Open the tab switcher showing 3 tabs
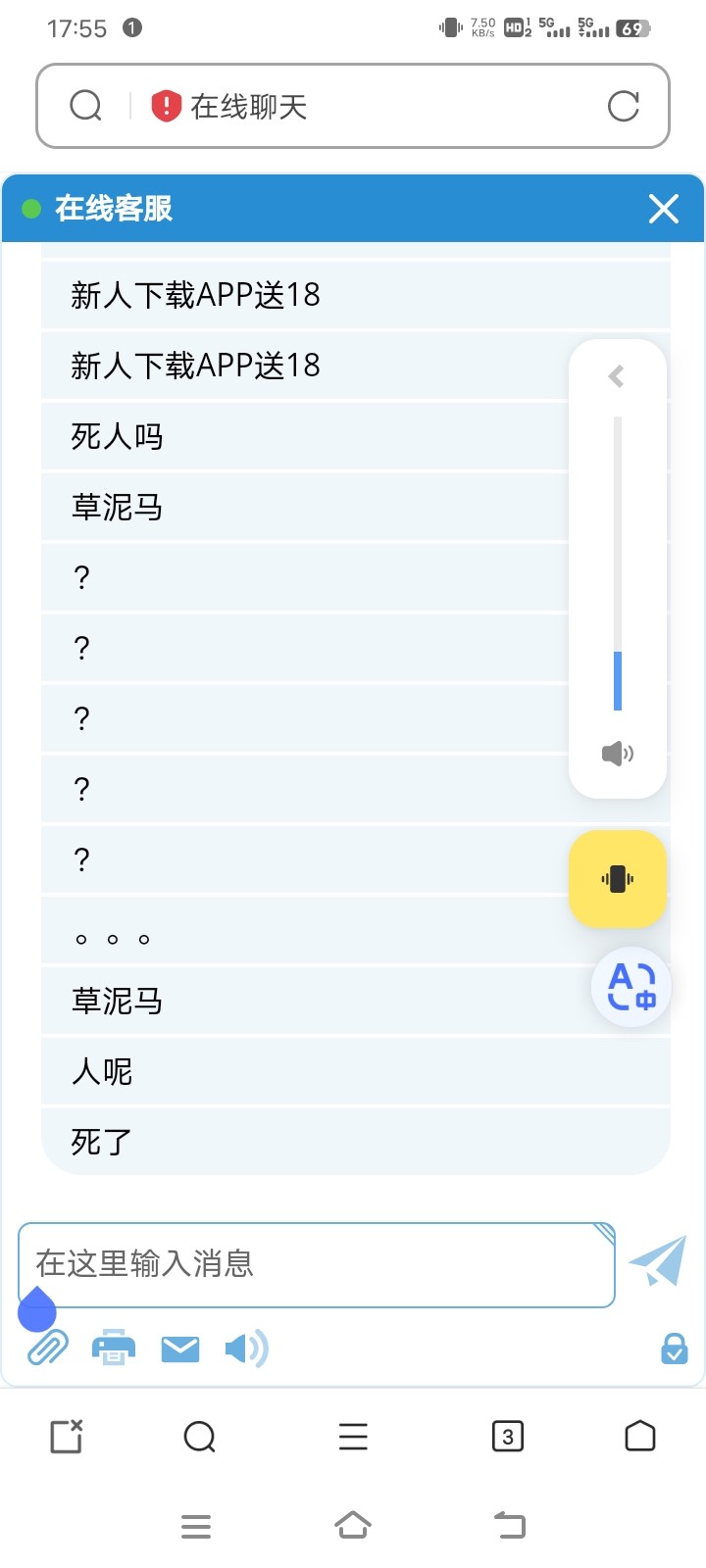The width and height of the screenshot is (706, 1568). point(507,1437)
